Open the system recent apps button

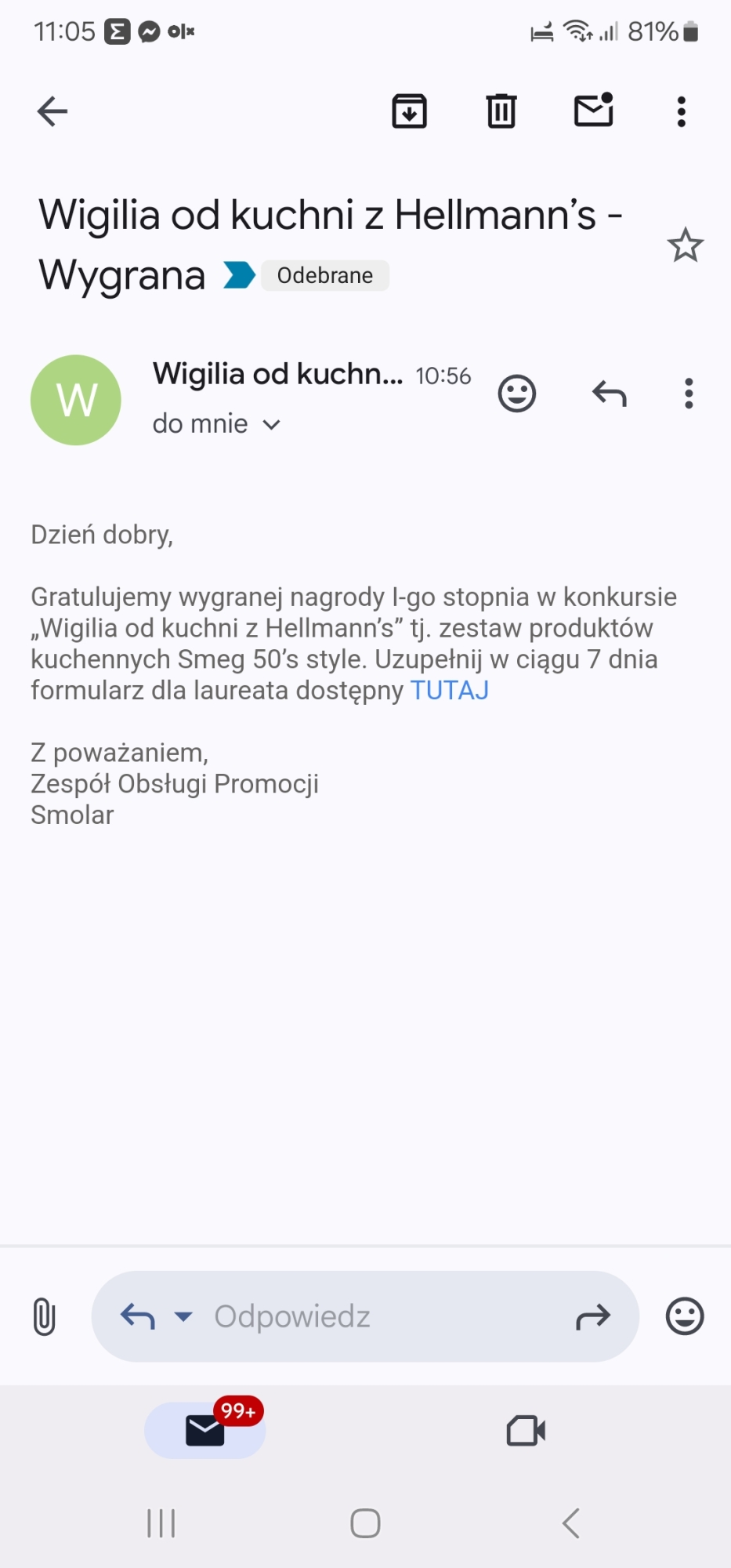pyautogui.click(x=161, y=1523)
